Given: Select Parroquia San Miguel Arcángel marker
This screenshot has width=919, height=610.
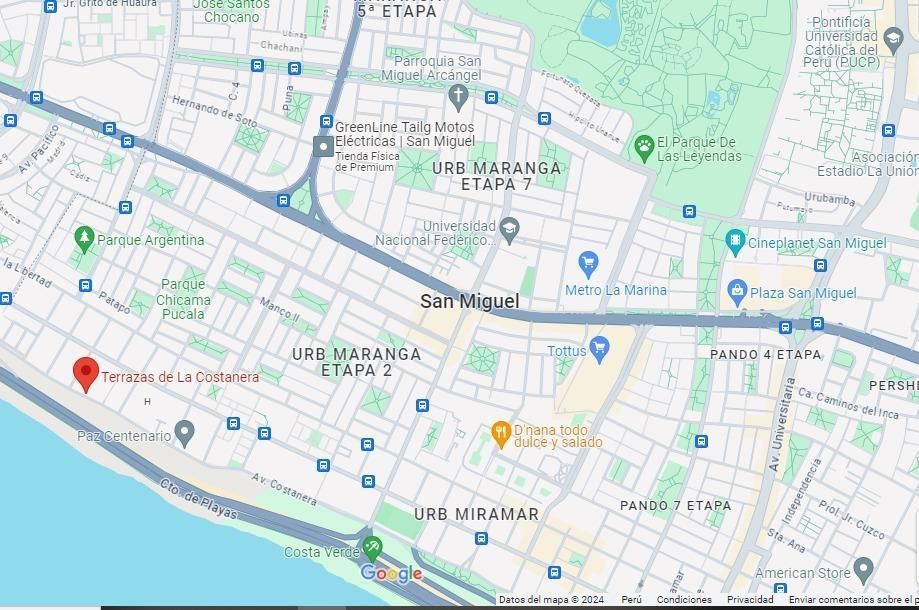Looking at the screenshot, I should [458, 96].
